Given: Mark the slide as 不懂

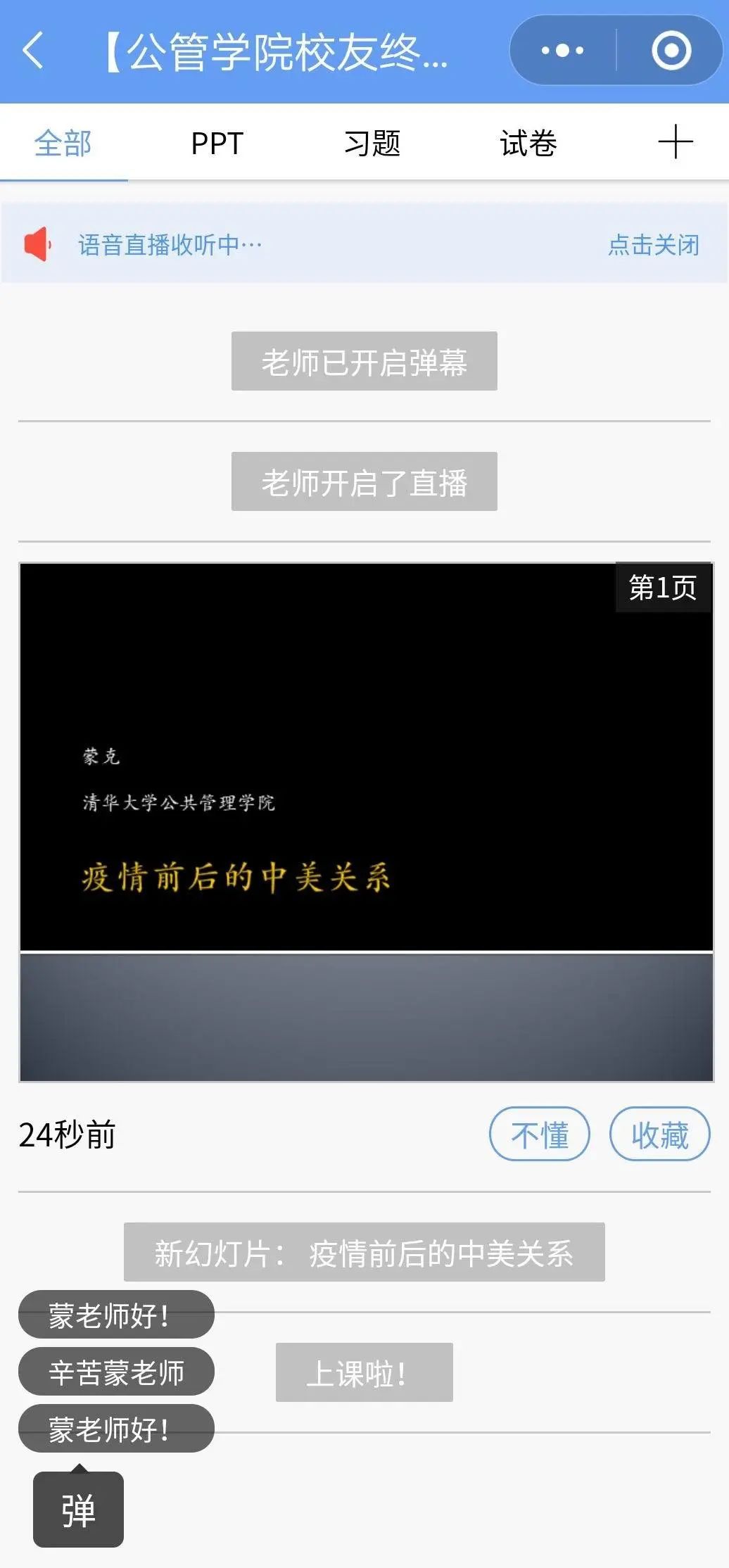Looking at the screenshot, I should point(540,1134).
